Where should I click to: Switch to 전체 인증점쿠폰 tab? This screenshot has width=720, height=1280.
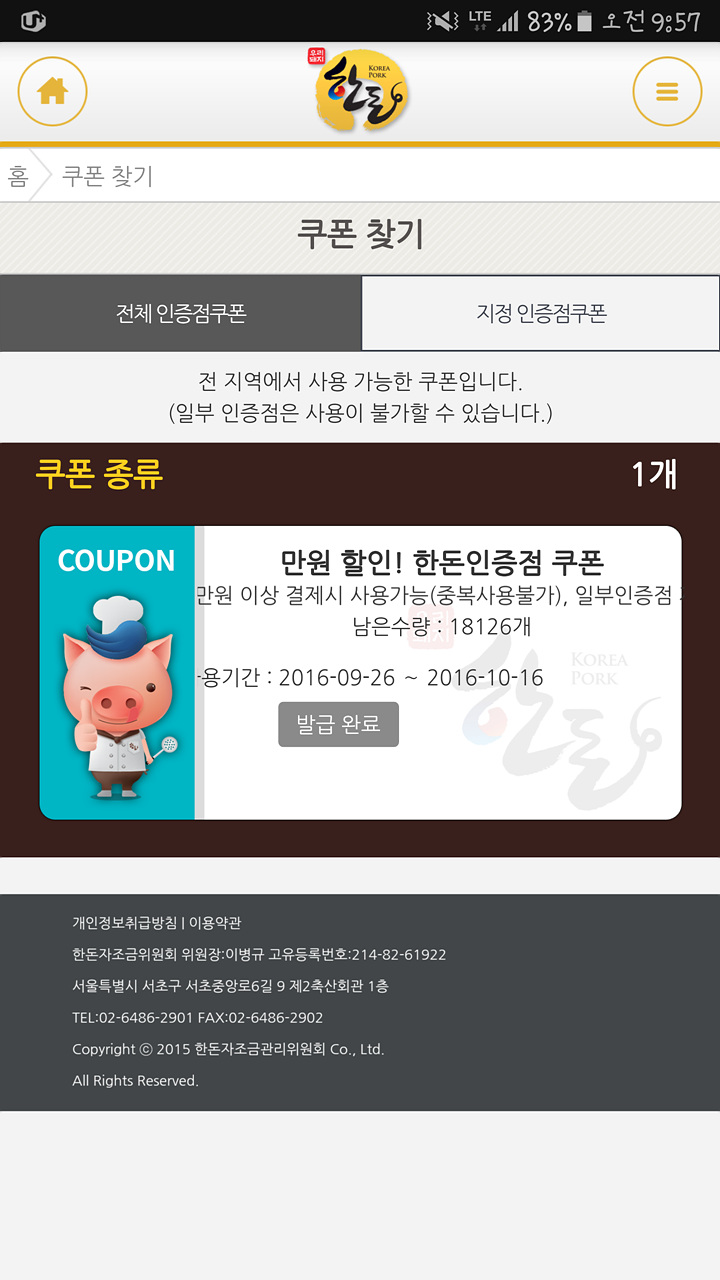(181, 313)
